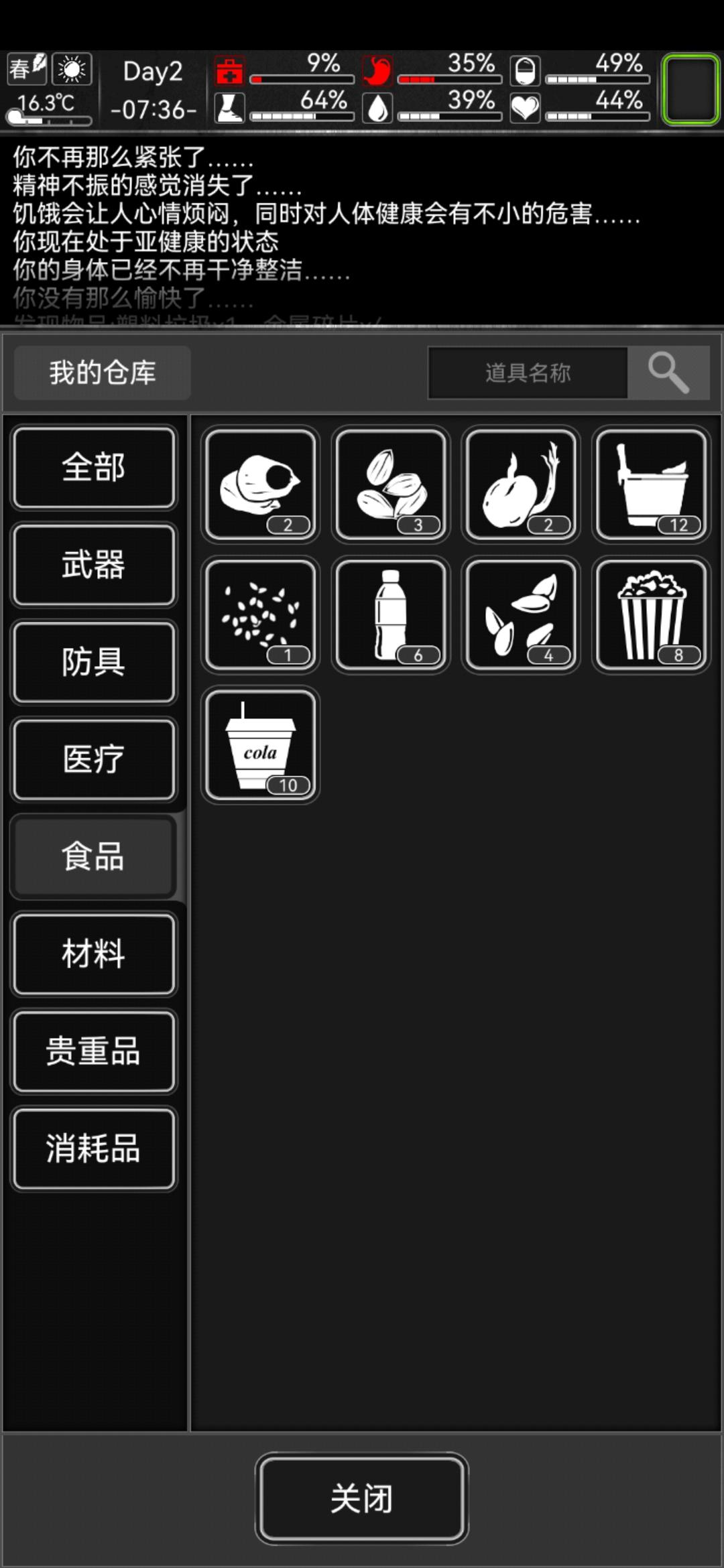
Task: Select the sprouting onion item
Action: (521, 484)
